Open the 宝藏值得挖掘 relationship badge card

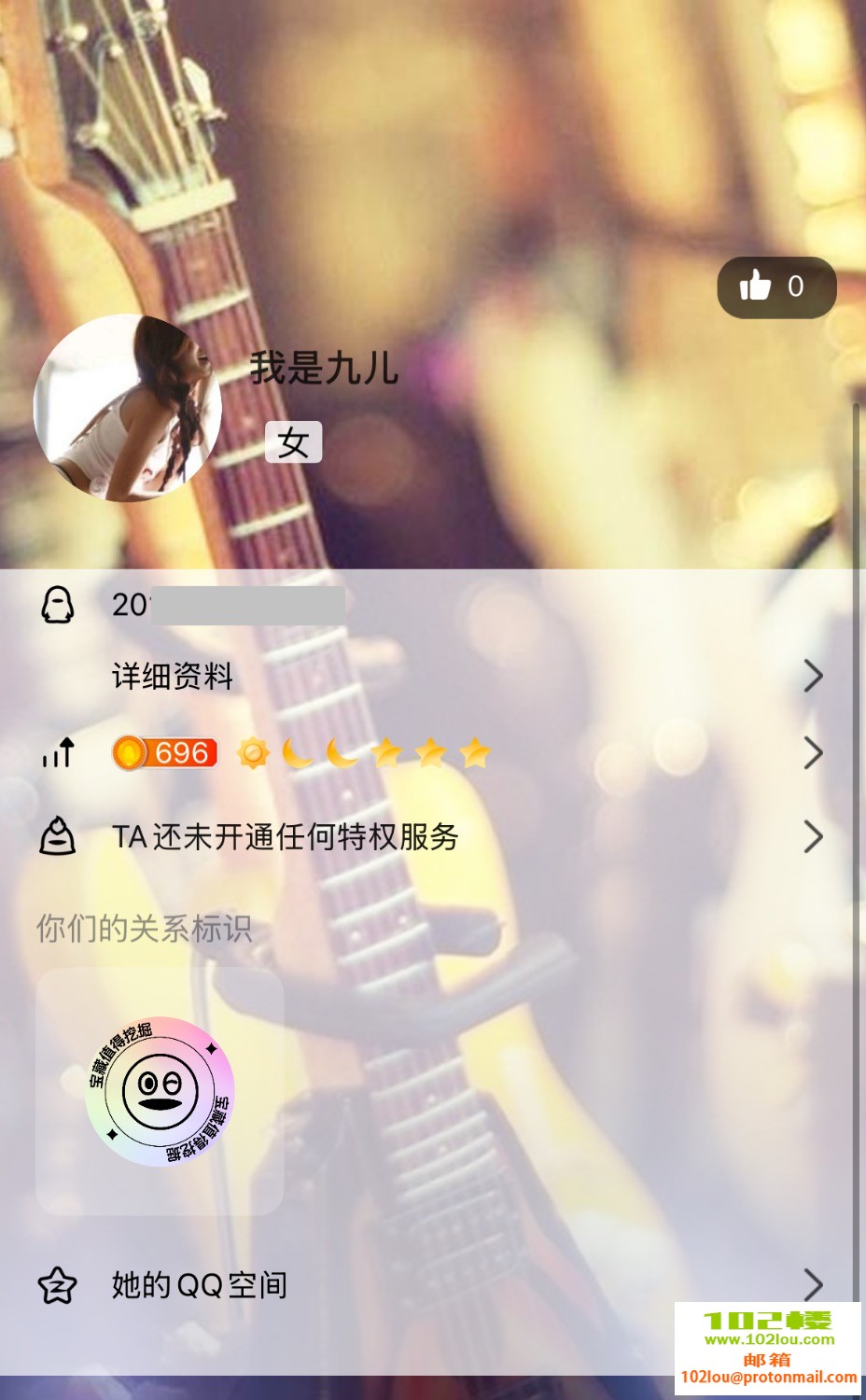(160, 1091)
